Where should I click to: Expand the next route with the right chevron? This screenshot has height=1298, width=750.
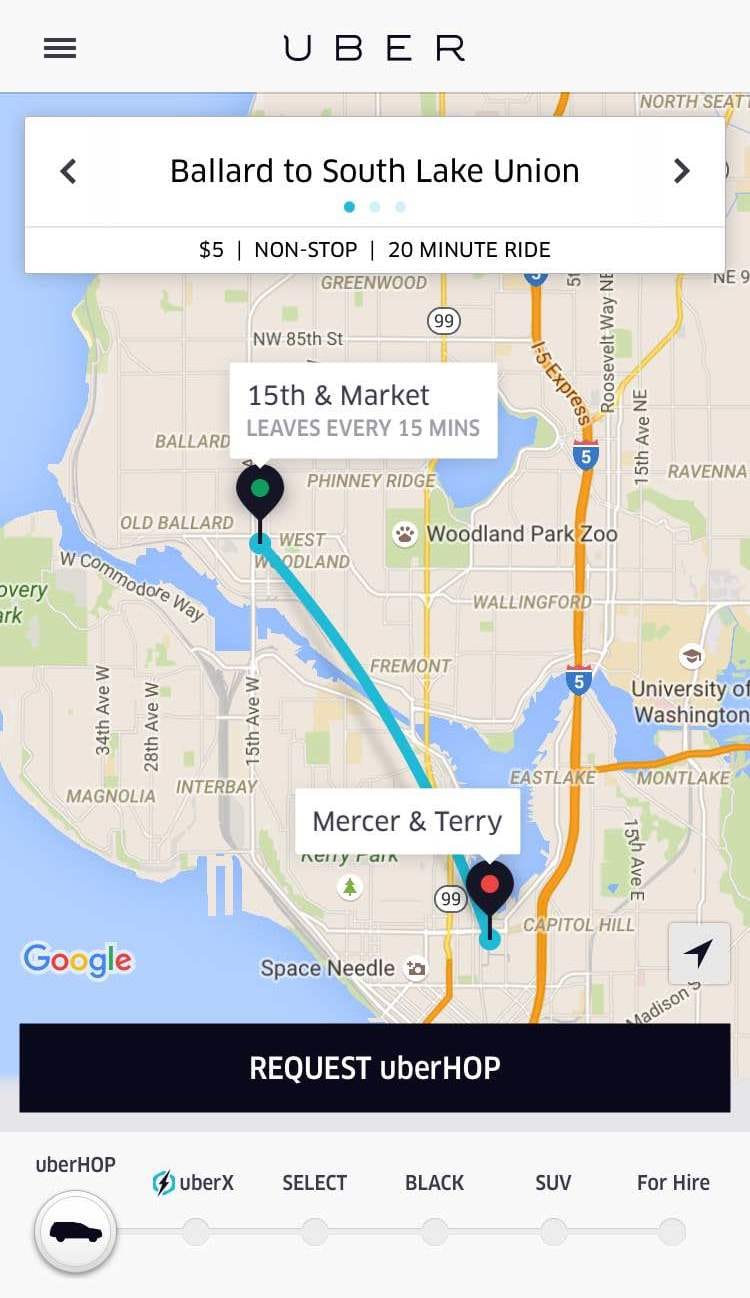point(682,170)
